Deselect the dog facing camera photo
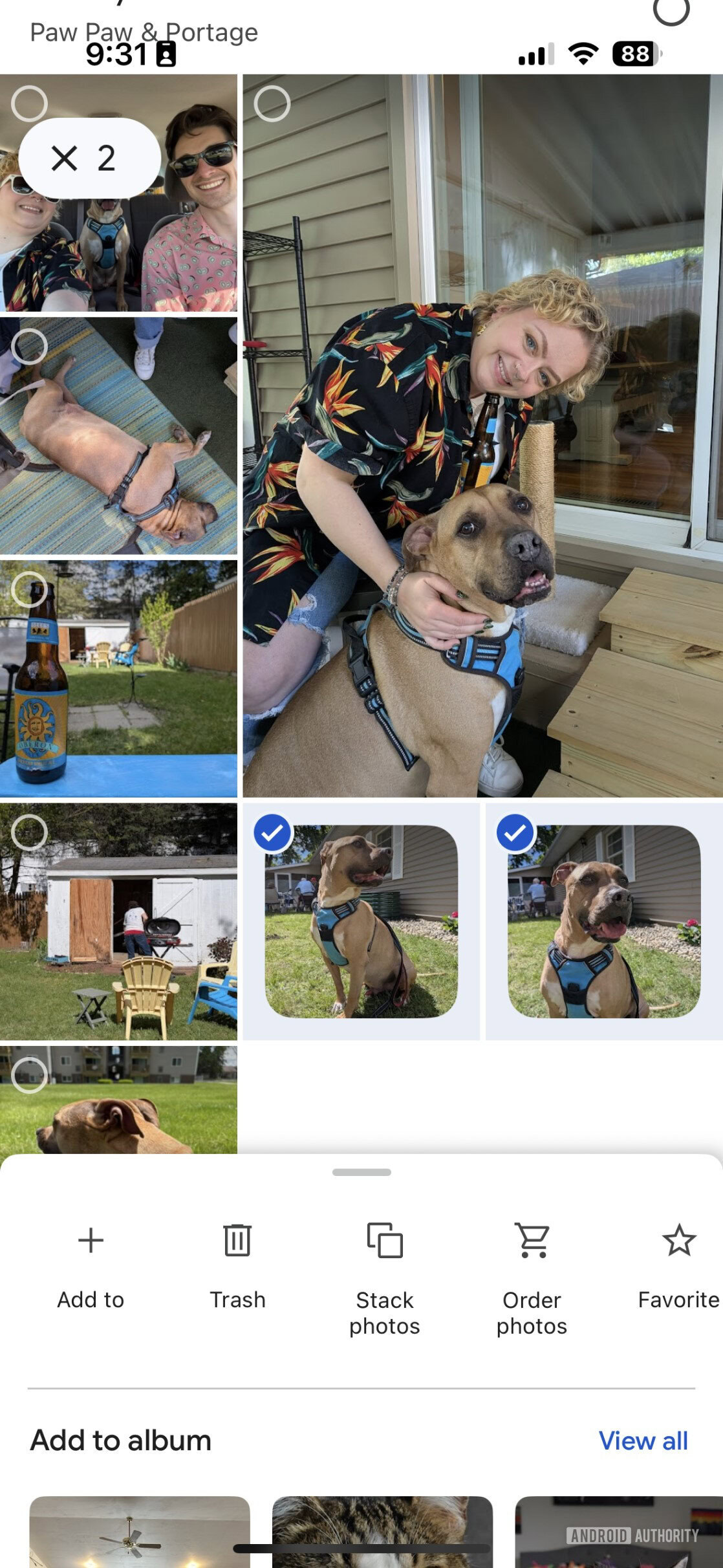 point(515,833)
